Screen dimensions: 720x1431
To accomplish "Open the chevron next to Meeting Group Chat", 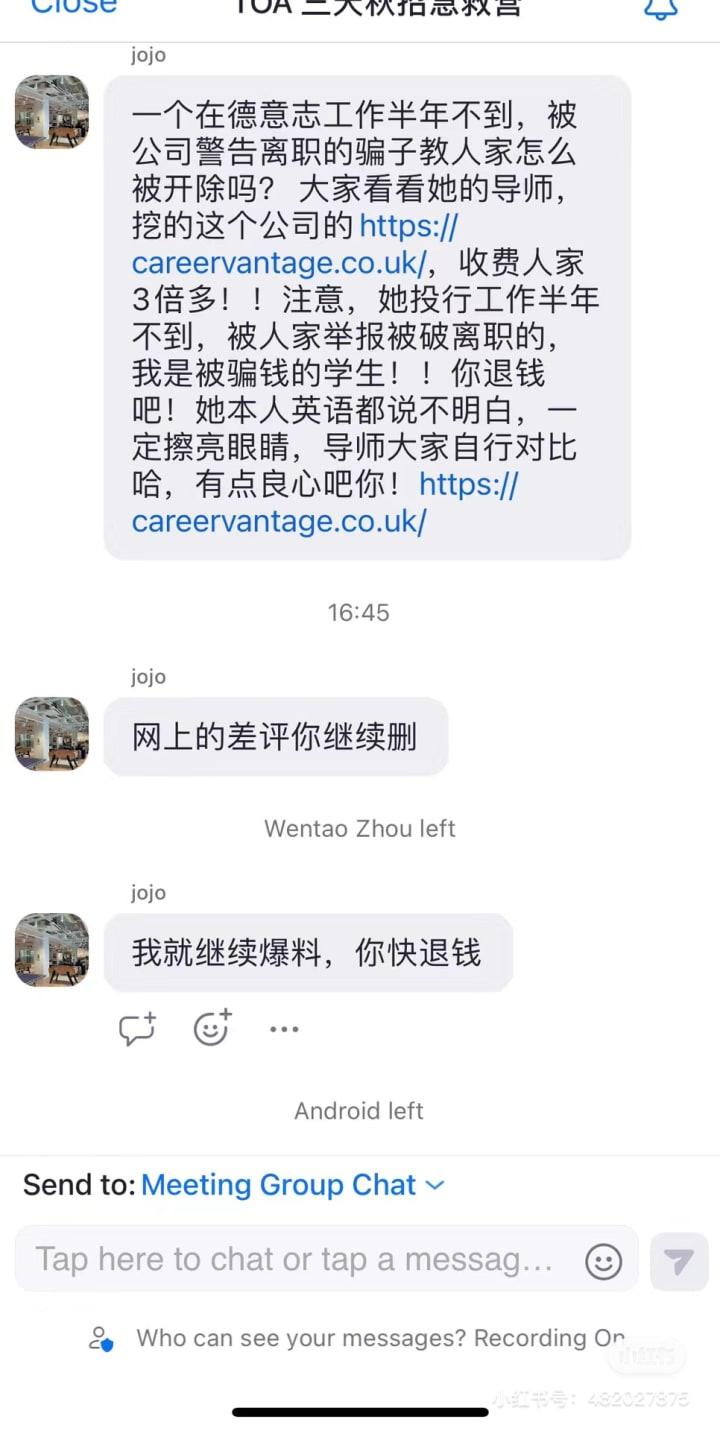I will (x=434, y=1185).
